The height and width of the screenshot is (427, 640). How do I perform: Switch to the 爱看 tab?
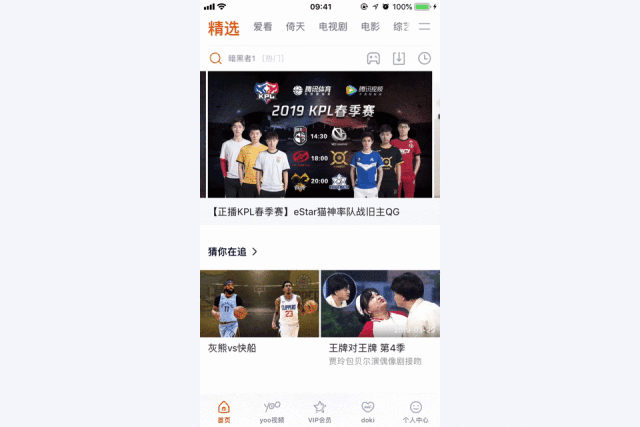262,28
